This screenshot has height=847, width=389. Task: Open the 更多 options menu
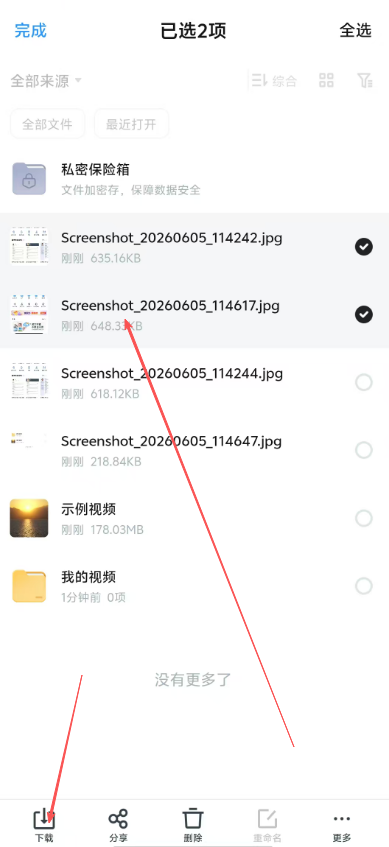pos(342,825)
